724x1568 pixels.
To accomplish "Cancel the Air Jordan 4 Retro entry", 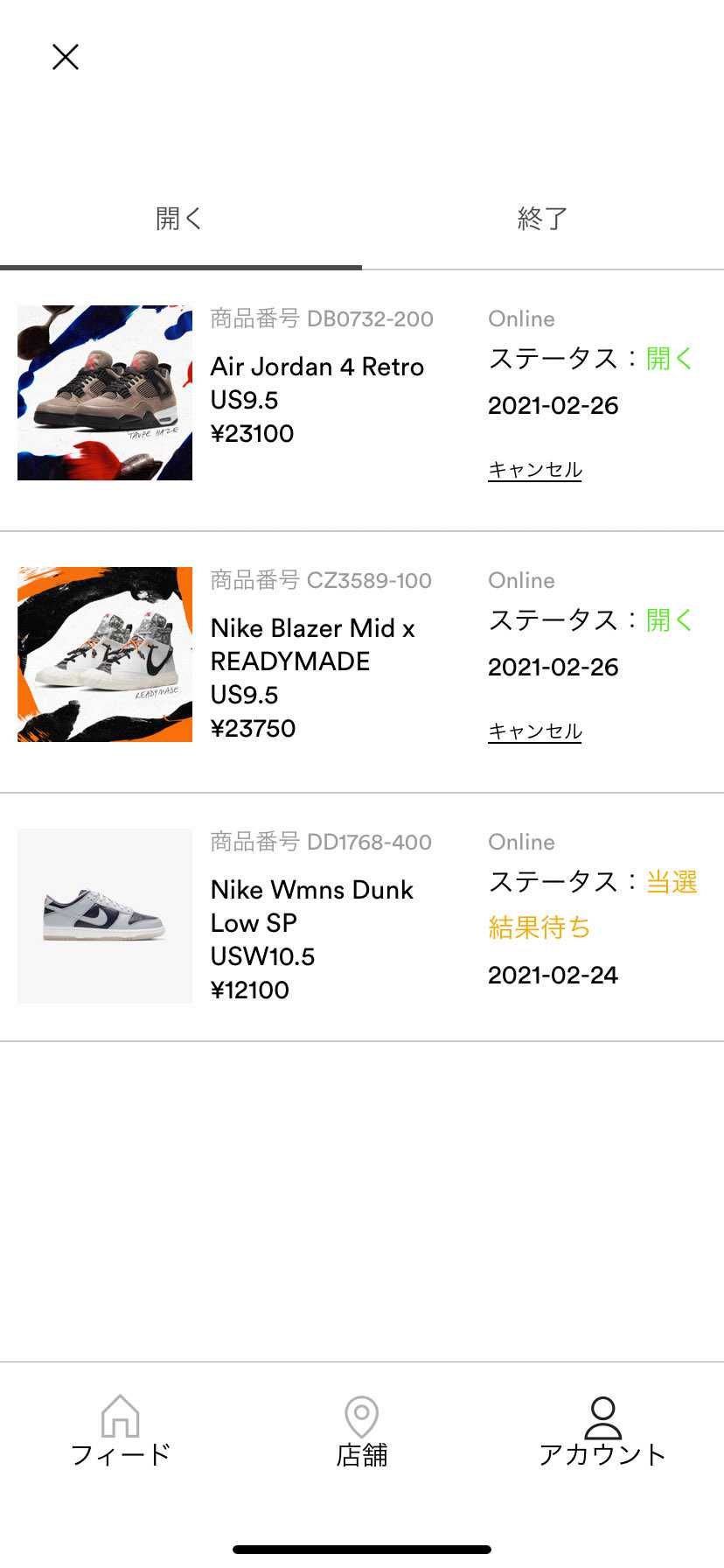I will [x=534, y=470].
